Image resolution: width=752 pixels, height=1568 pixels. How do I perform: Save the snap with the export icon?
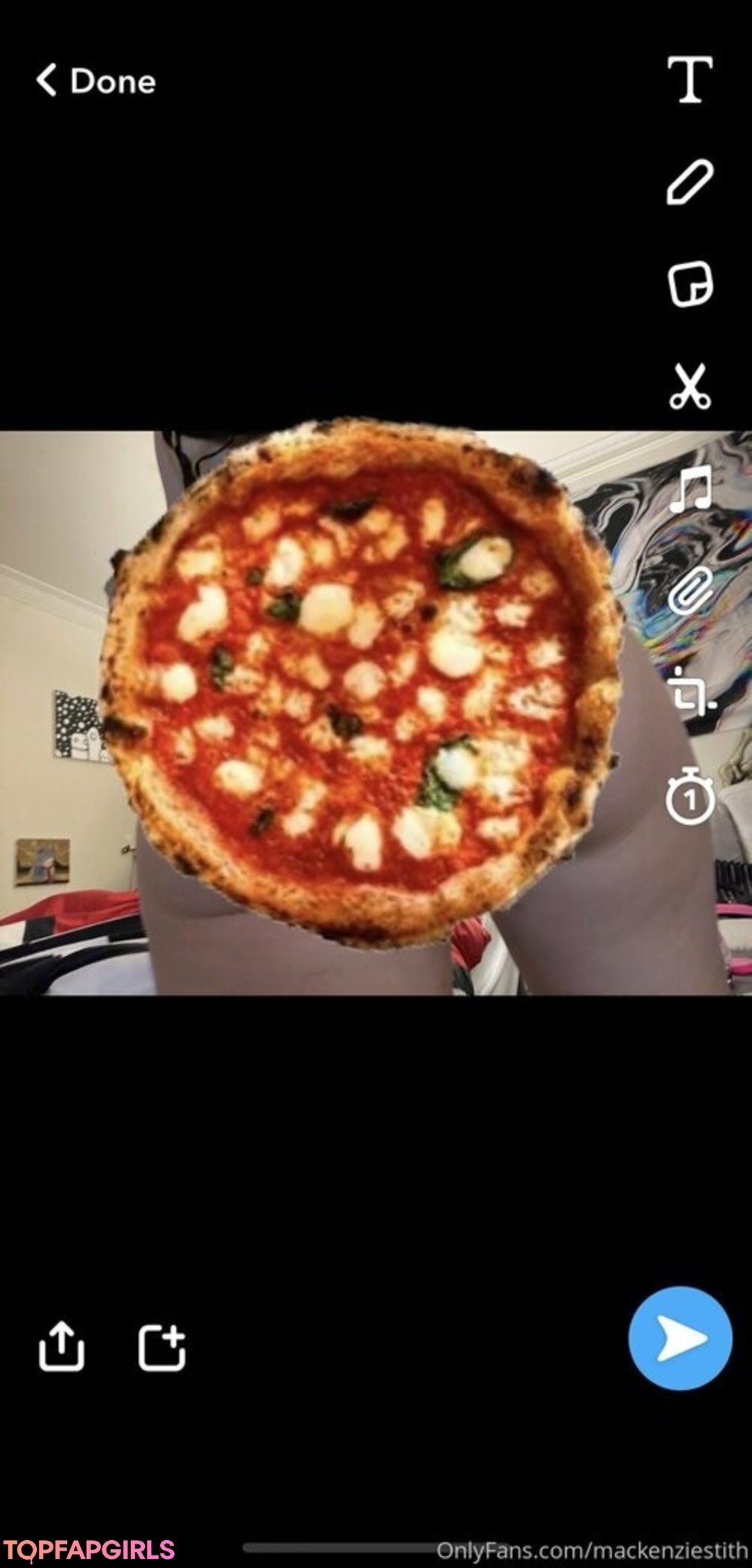pos(61,1346)
